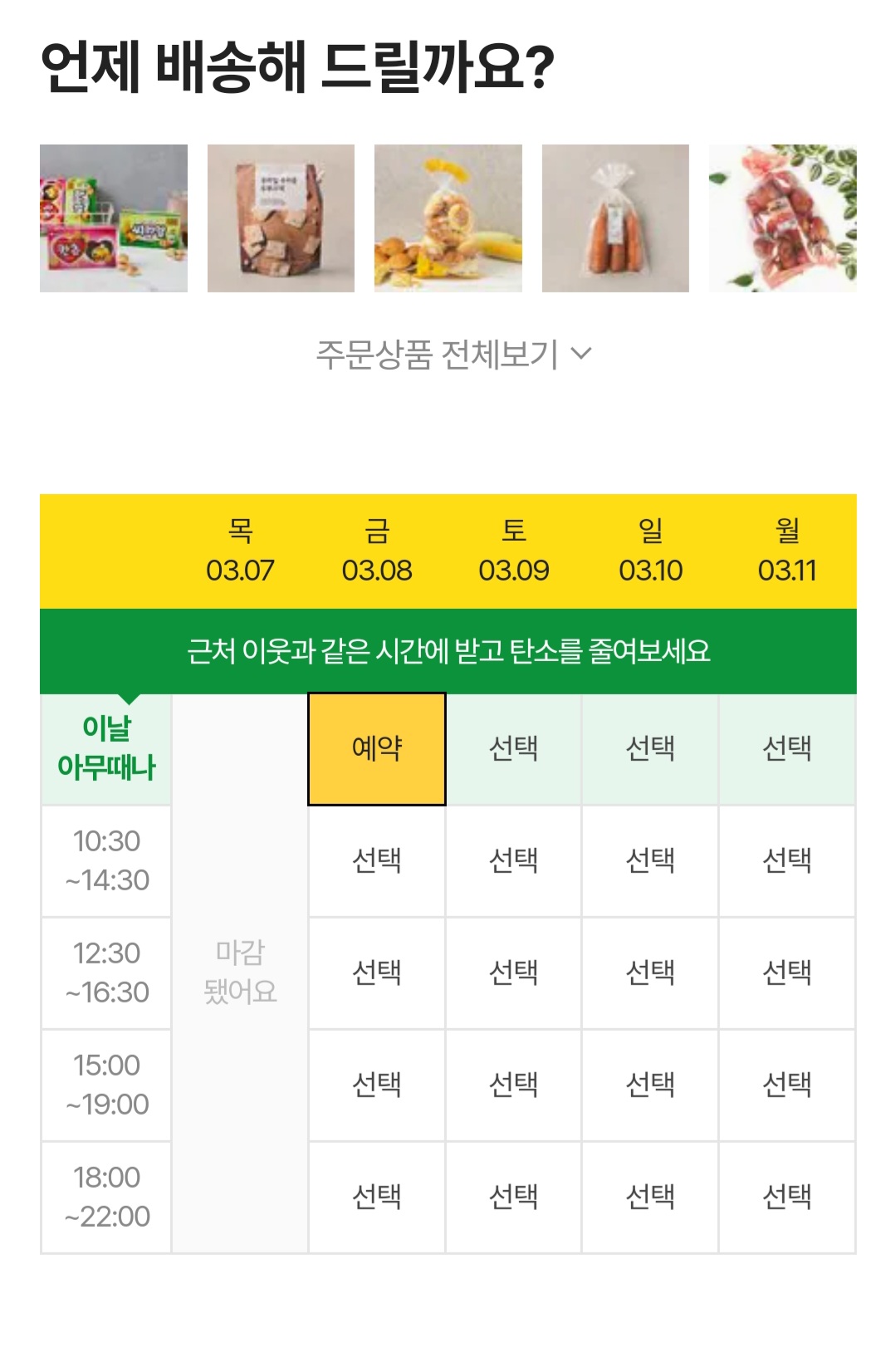Select 12:30~16:30 slot on Sunday 03.10

[x=650, y=973]
